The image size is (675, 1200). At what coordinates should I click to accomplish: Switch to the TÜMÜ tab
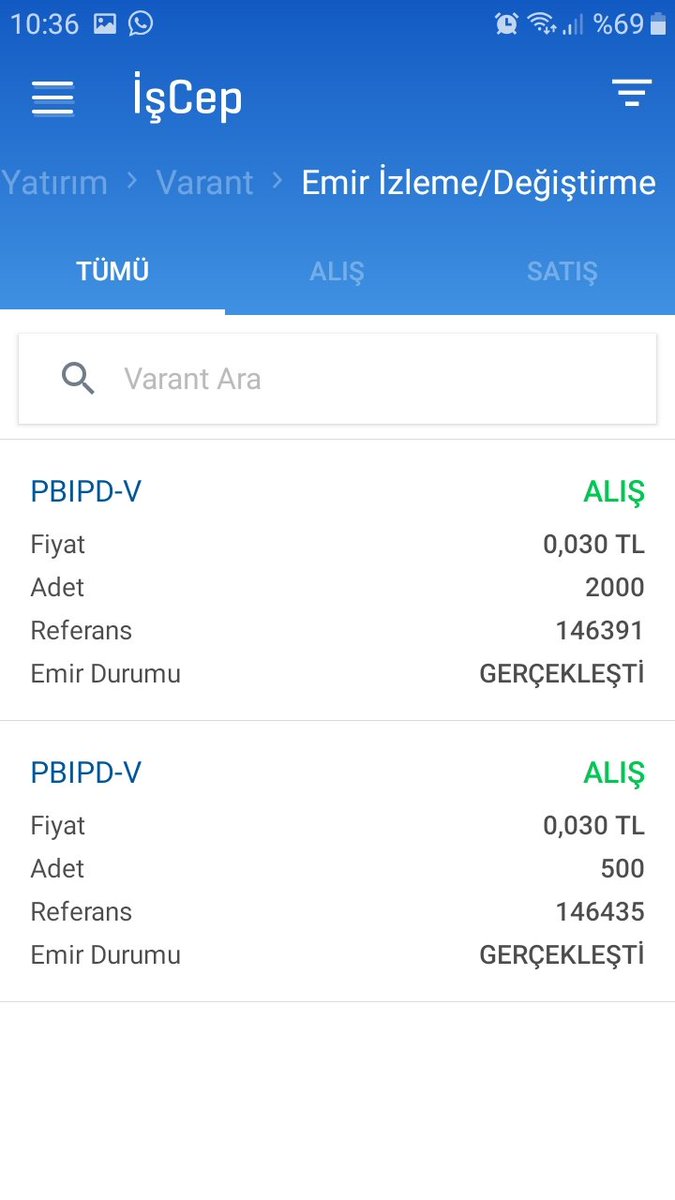coord(113,271)
